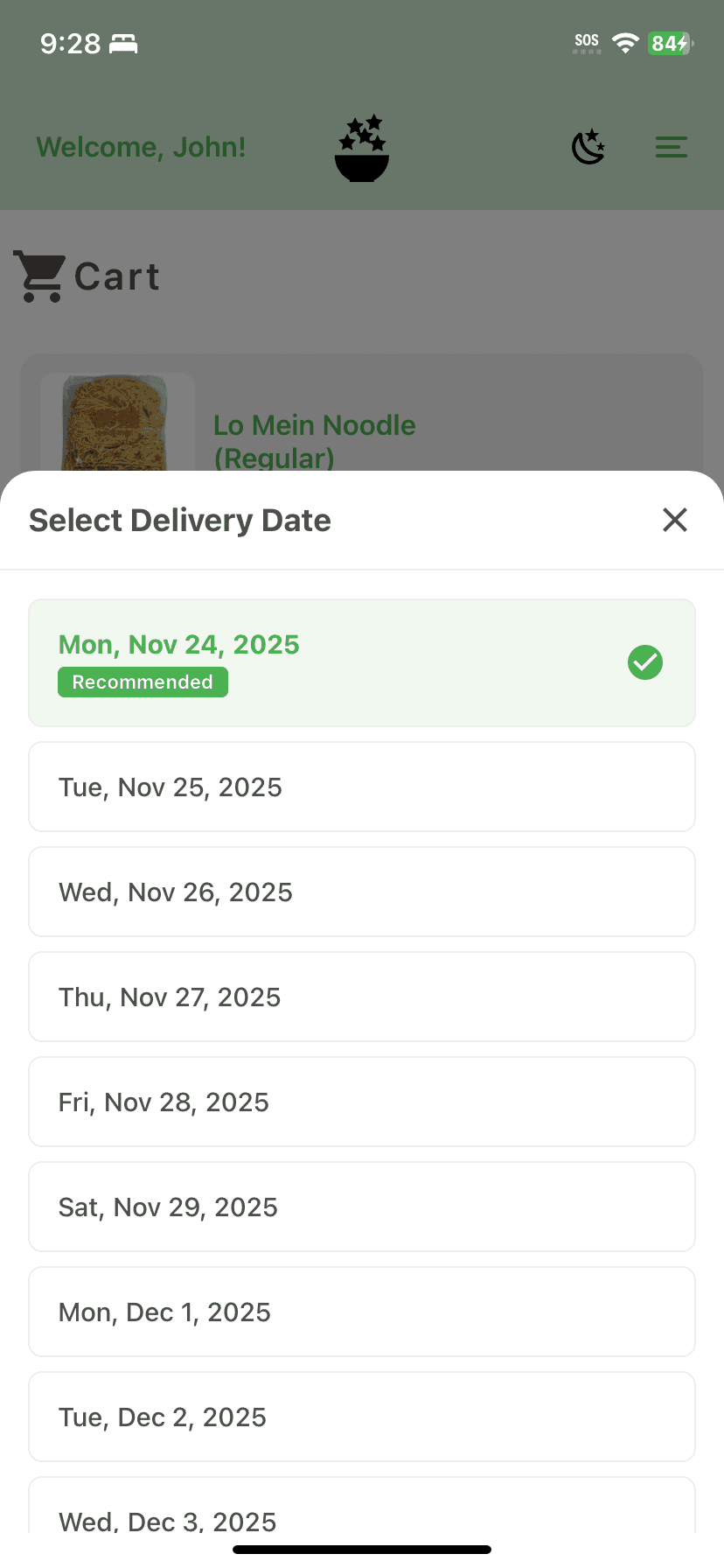Click the shopping cart icon
The width and height of the screenshot is (724, 1568).
pos(40,274)
